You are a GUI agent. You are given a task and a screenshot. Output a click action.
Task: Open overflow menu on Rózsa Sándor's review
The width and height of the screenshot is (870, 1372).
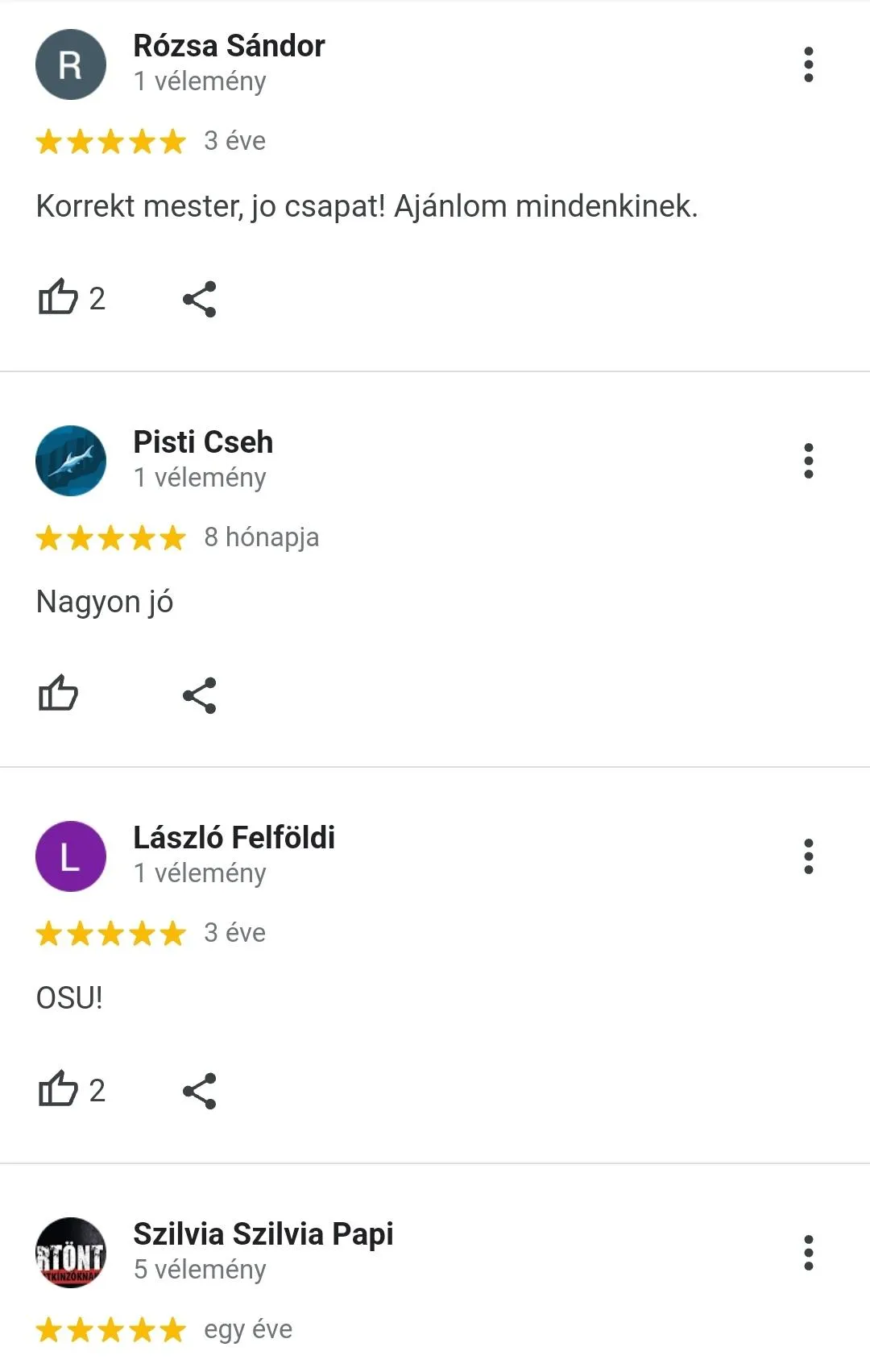click(x=808, y=64)
